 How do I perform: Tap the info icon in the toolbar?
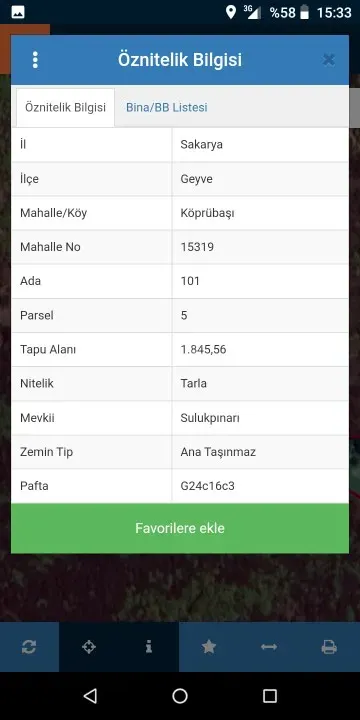click(x=148, y=647)
